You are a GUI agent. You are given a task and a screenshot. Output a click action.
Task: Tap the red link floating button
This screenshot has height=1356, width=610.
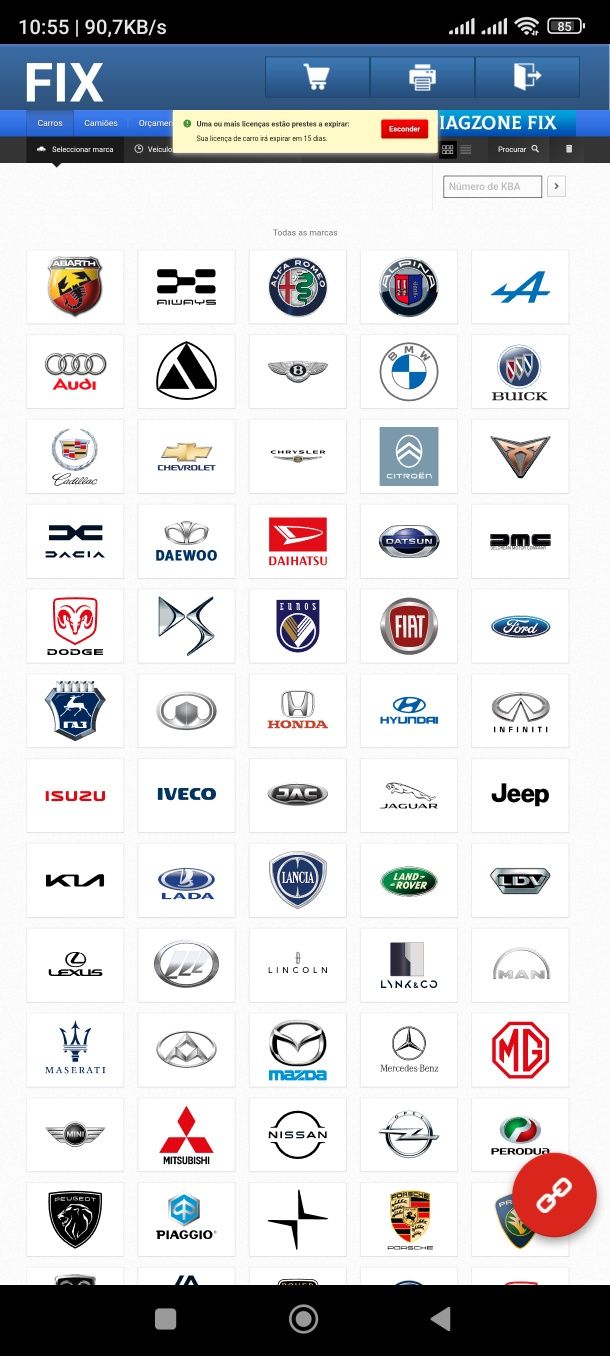[x=554, y=1195]
